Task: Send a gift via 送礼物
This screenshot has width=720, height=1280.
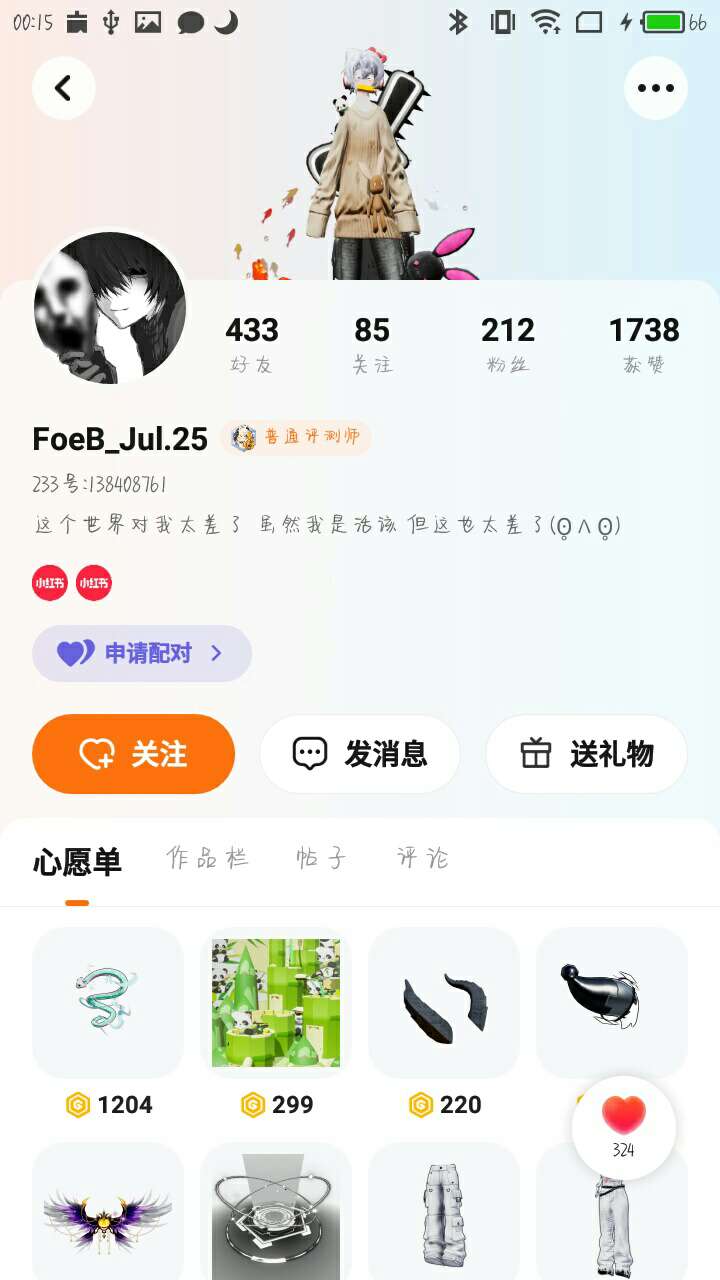Action: pos(586,754)
